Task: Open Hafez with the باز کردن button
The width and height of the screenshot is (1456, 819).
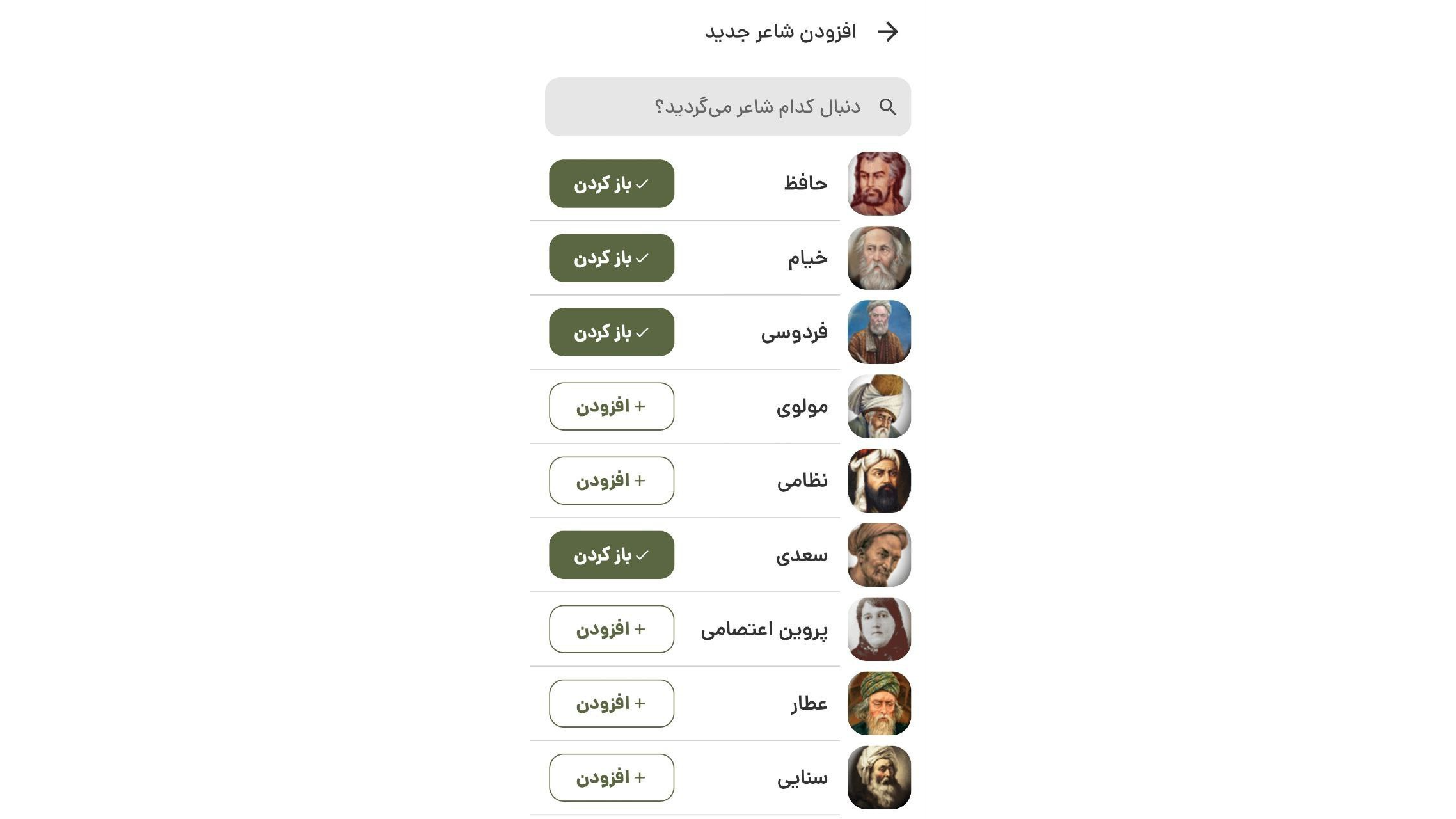Action: coord(611,184)
